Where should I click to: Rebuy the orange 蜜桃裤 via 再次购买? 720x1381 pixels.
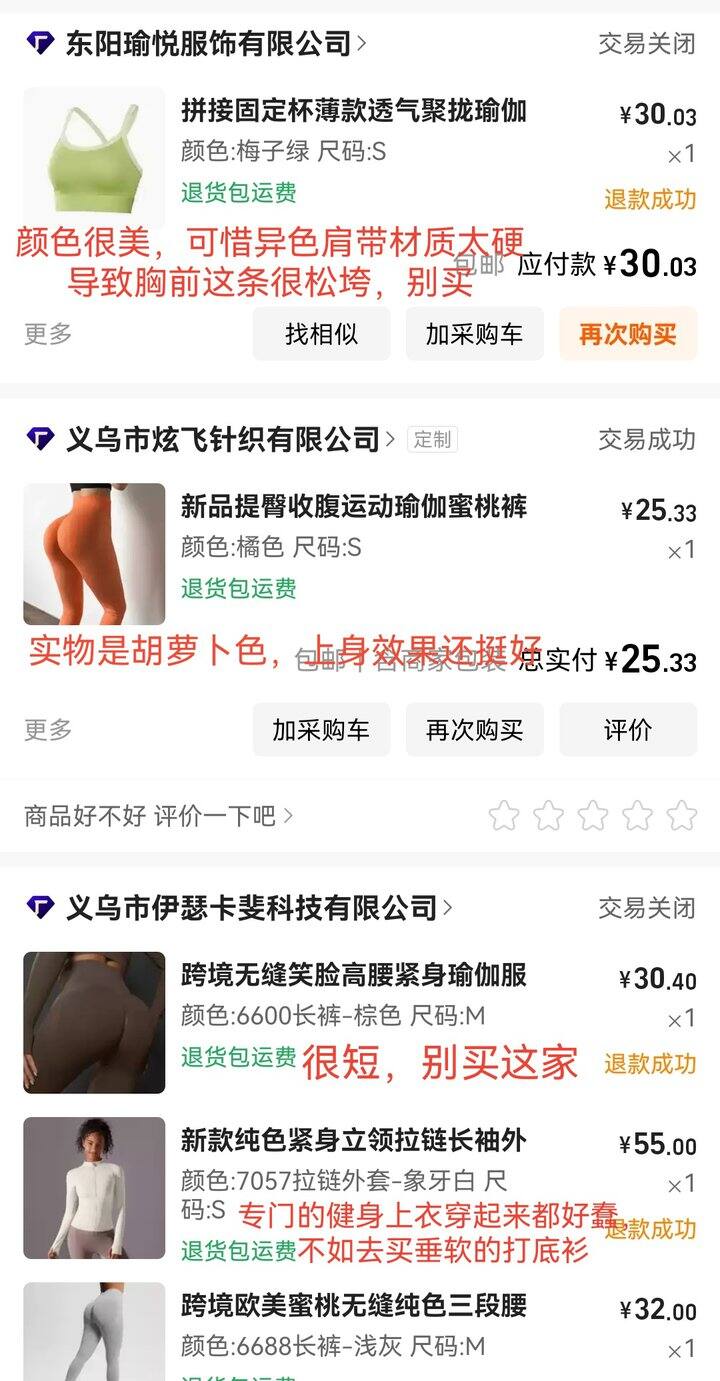[x=474, y=730]
